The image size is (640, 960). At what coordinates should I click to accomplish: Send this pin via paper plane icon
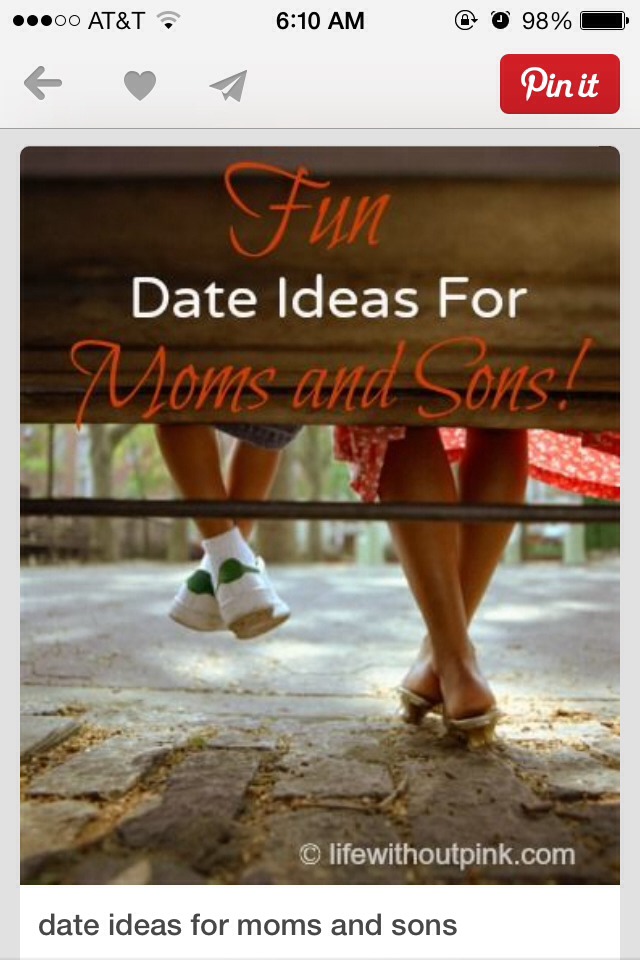pyautogui.click(x=228, y=86)
